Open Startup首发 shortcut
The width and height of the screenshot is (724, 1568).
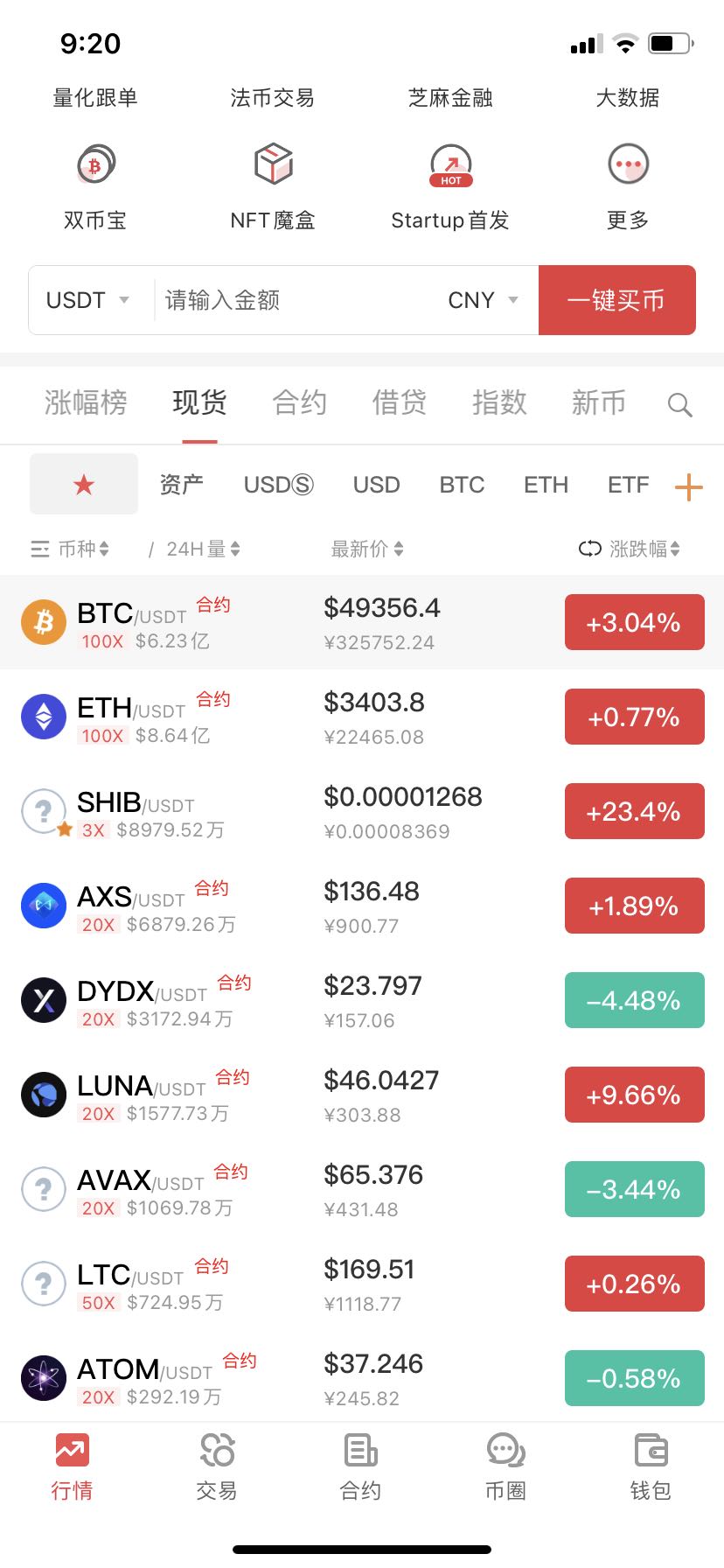[450, 185]
